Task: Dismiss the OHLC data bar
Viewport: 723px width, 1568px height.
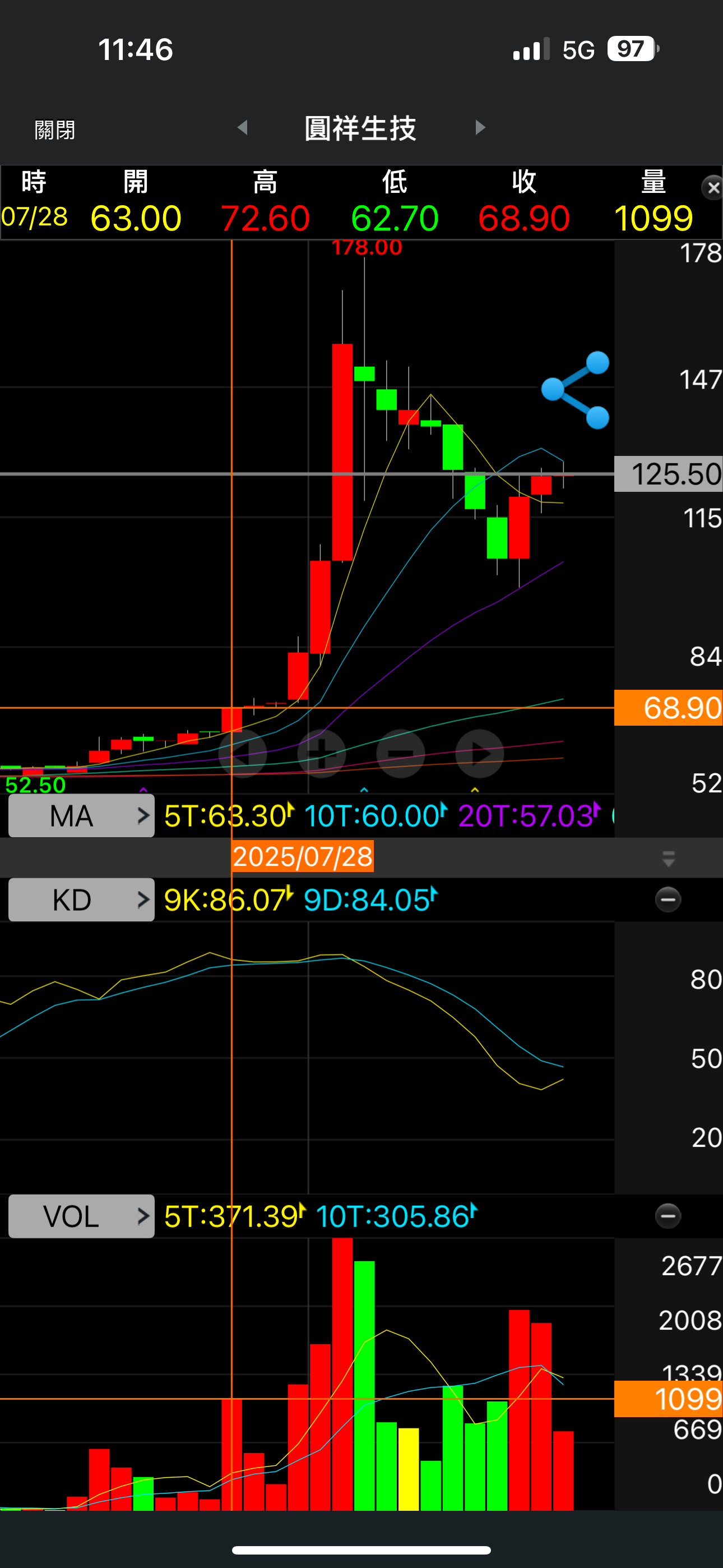Action: pos(713,188)
